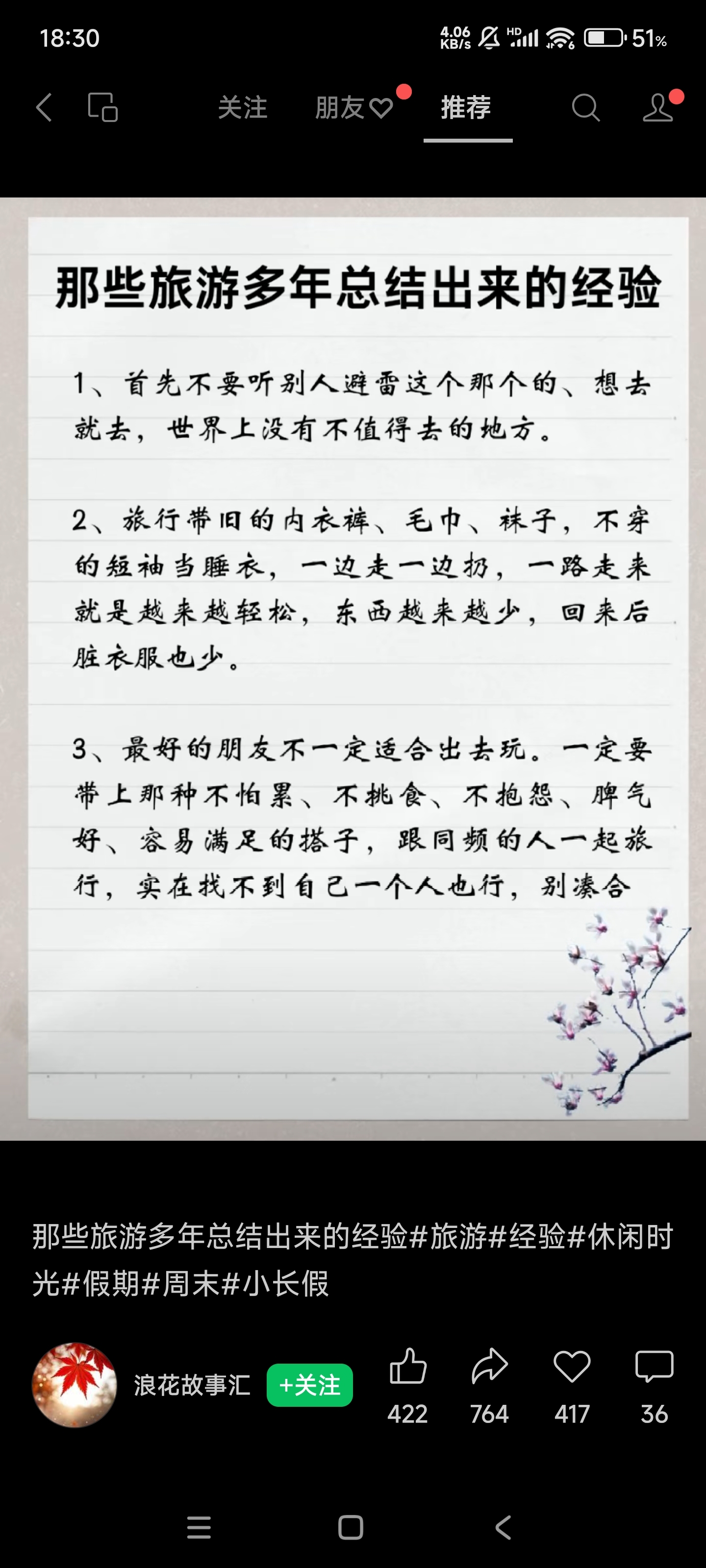Viewport: 706px width, 1568px height.
Task: Open 浪花故事汇's avatar
Action: 75,1385
